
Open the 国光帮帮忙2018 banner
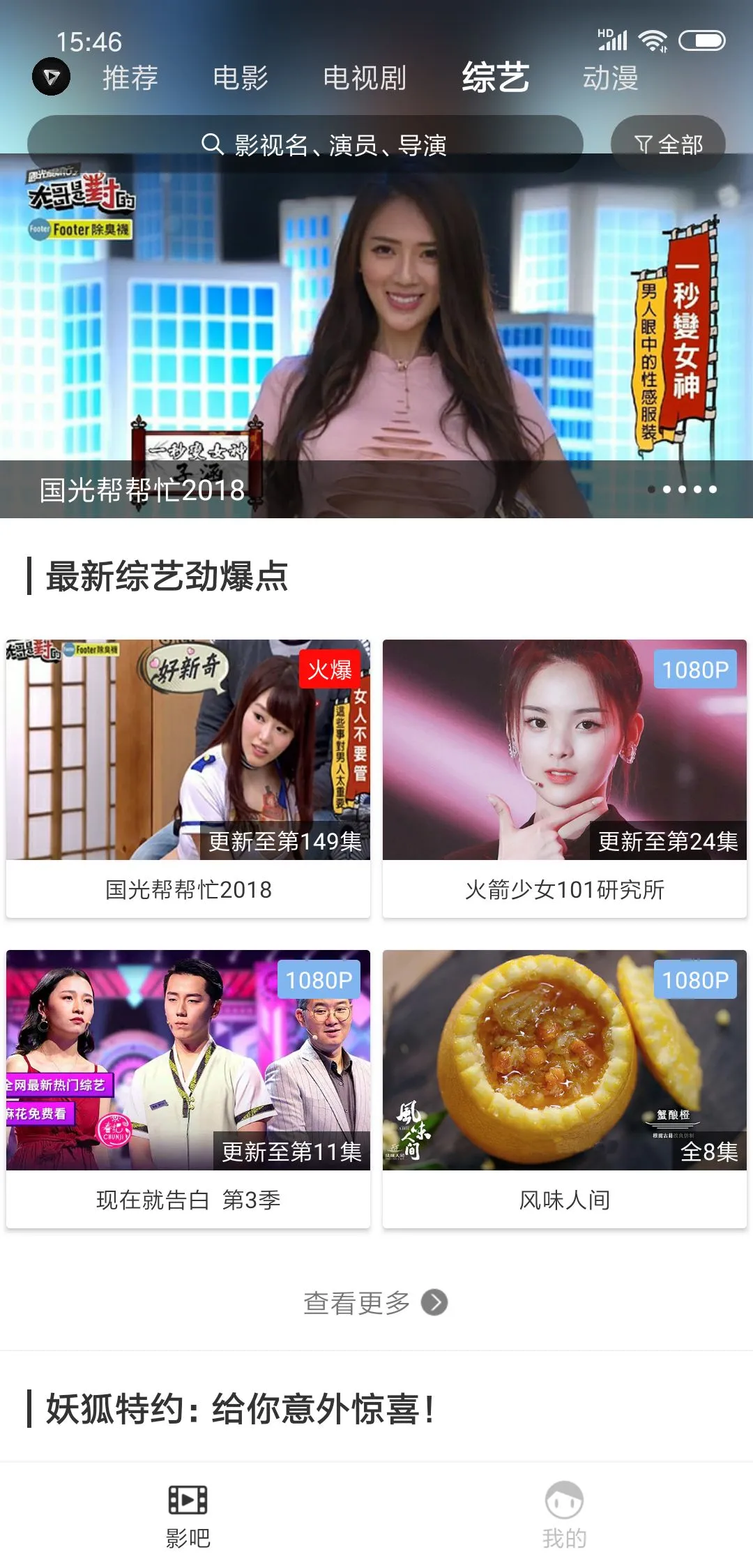(376, 335)
